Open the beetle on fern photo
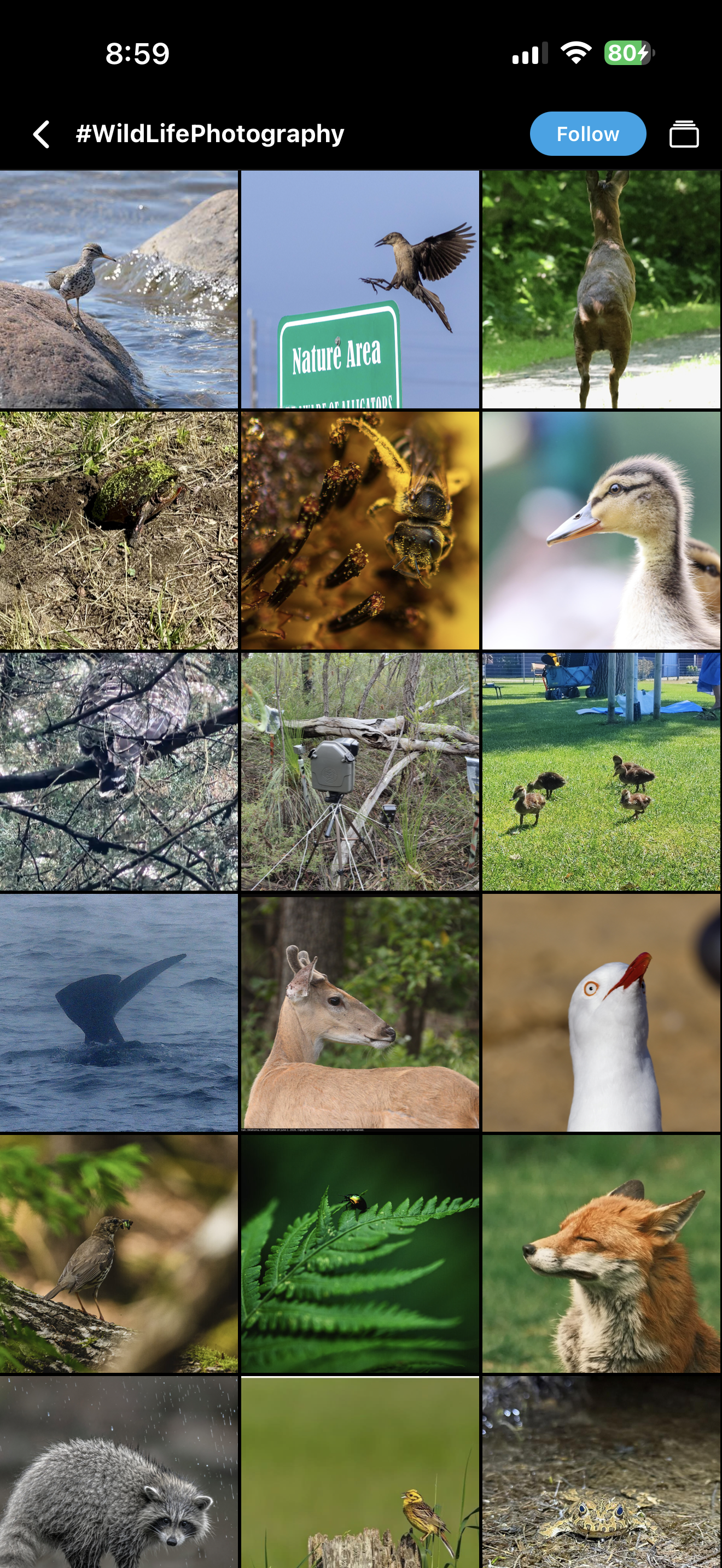722x1568 pixels. (360, 1253)
